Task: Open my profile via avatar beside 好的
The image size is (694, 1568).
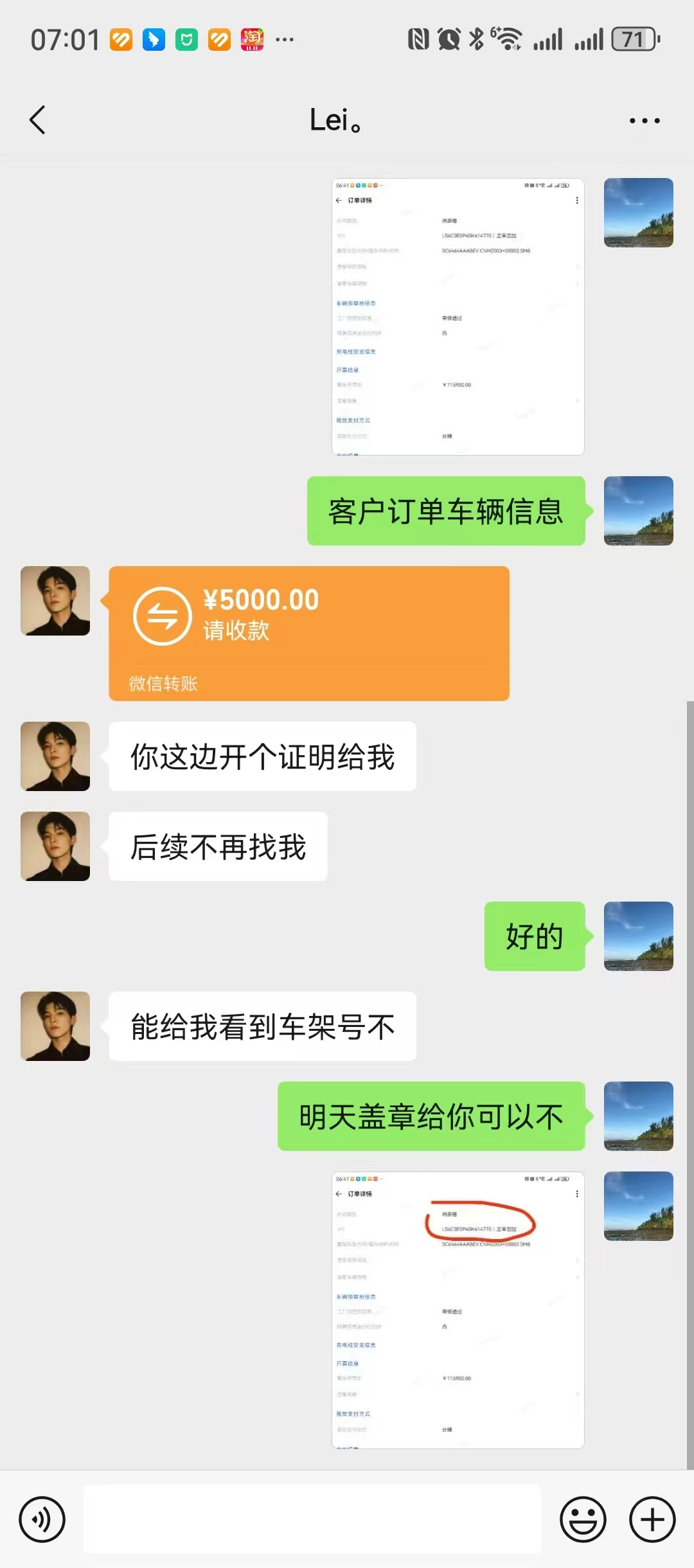Action: [638, 936]
